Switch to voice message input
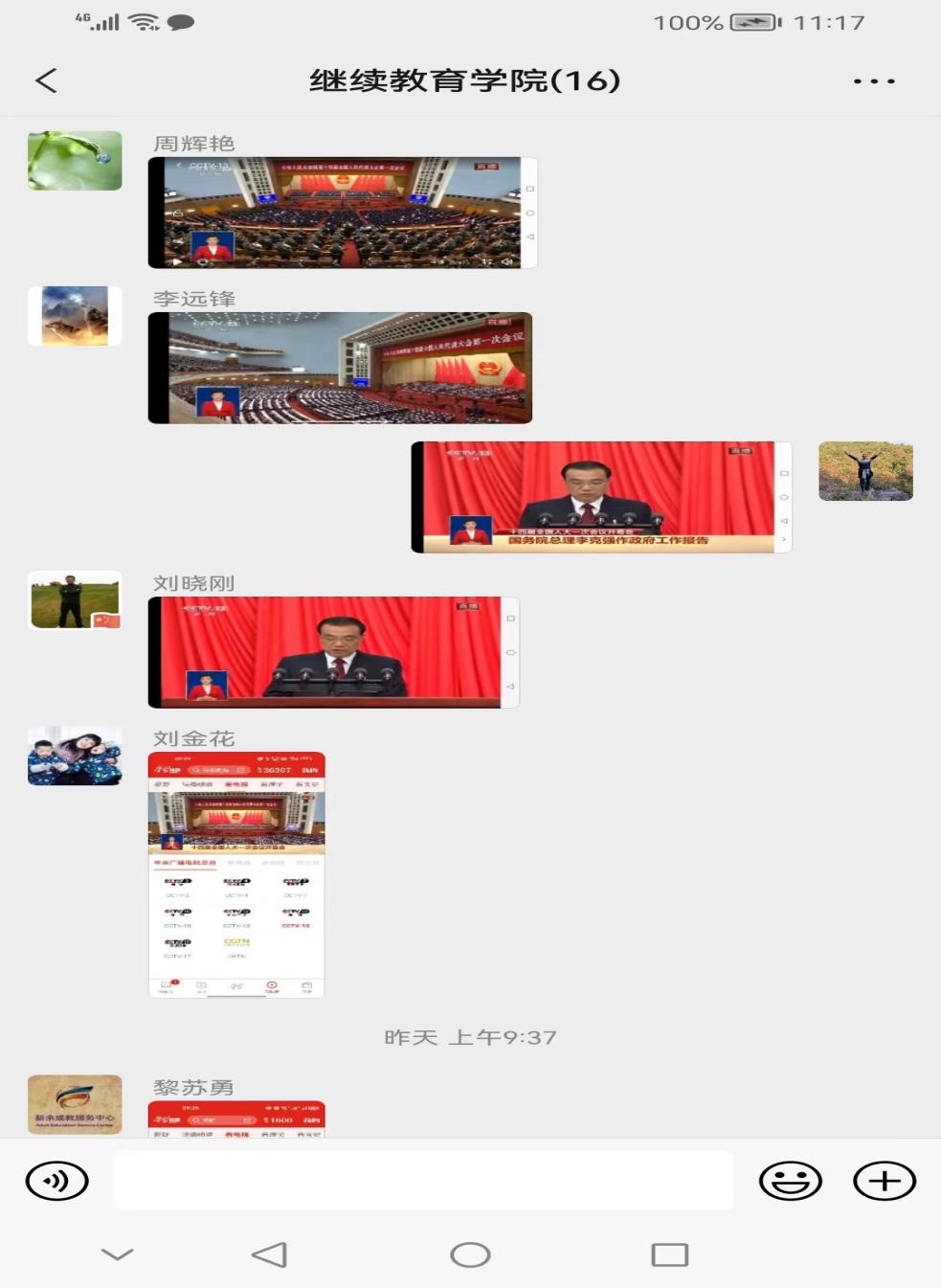This screenshot has height=1288, width=941. point(57,1181)
